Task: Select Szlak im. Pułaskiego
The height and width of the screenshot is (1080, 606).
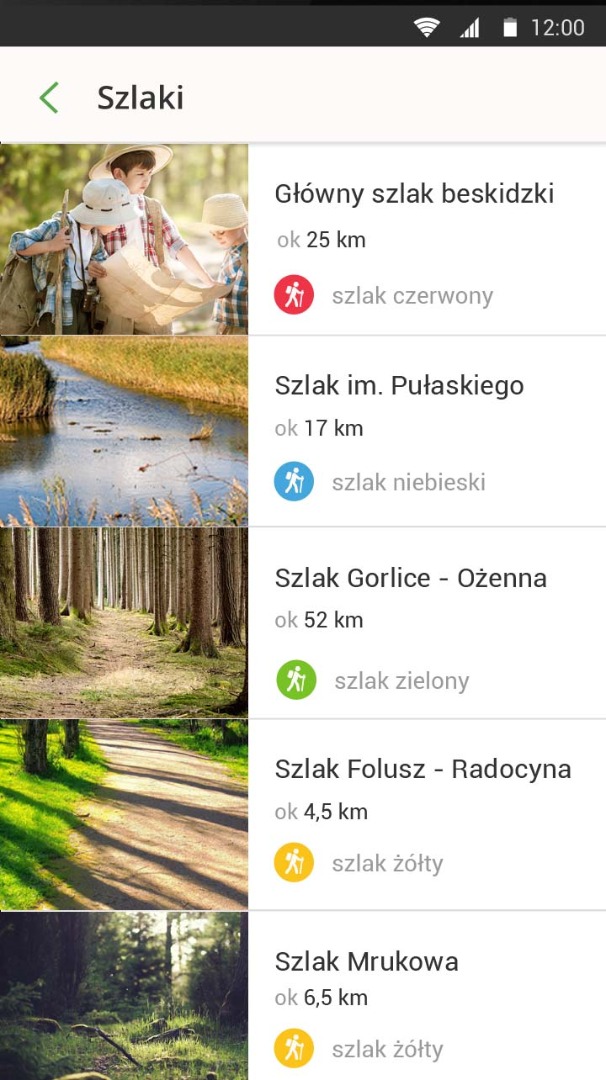Action: click(x=399, y=386)
